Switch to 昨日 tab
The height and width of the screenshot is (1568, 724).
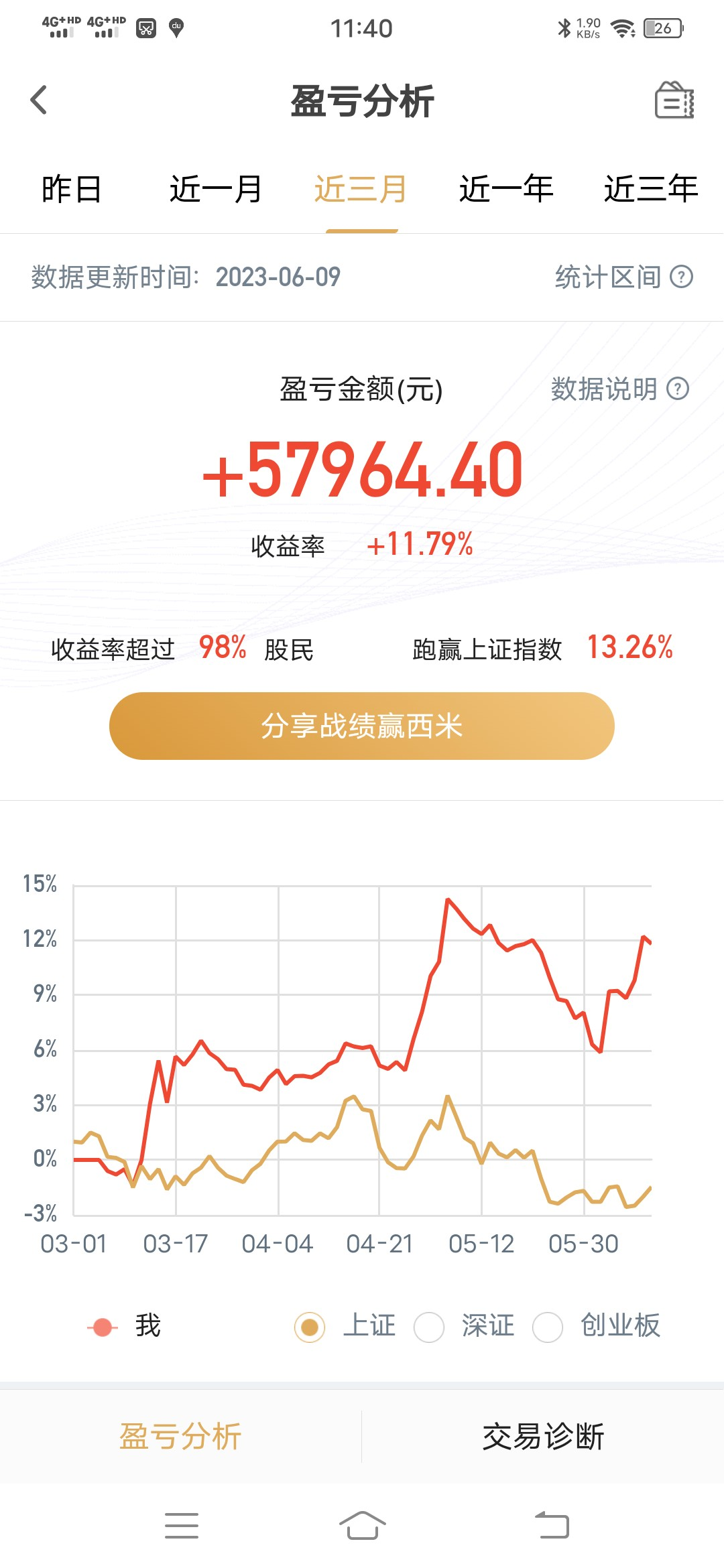click(71, 189)
